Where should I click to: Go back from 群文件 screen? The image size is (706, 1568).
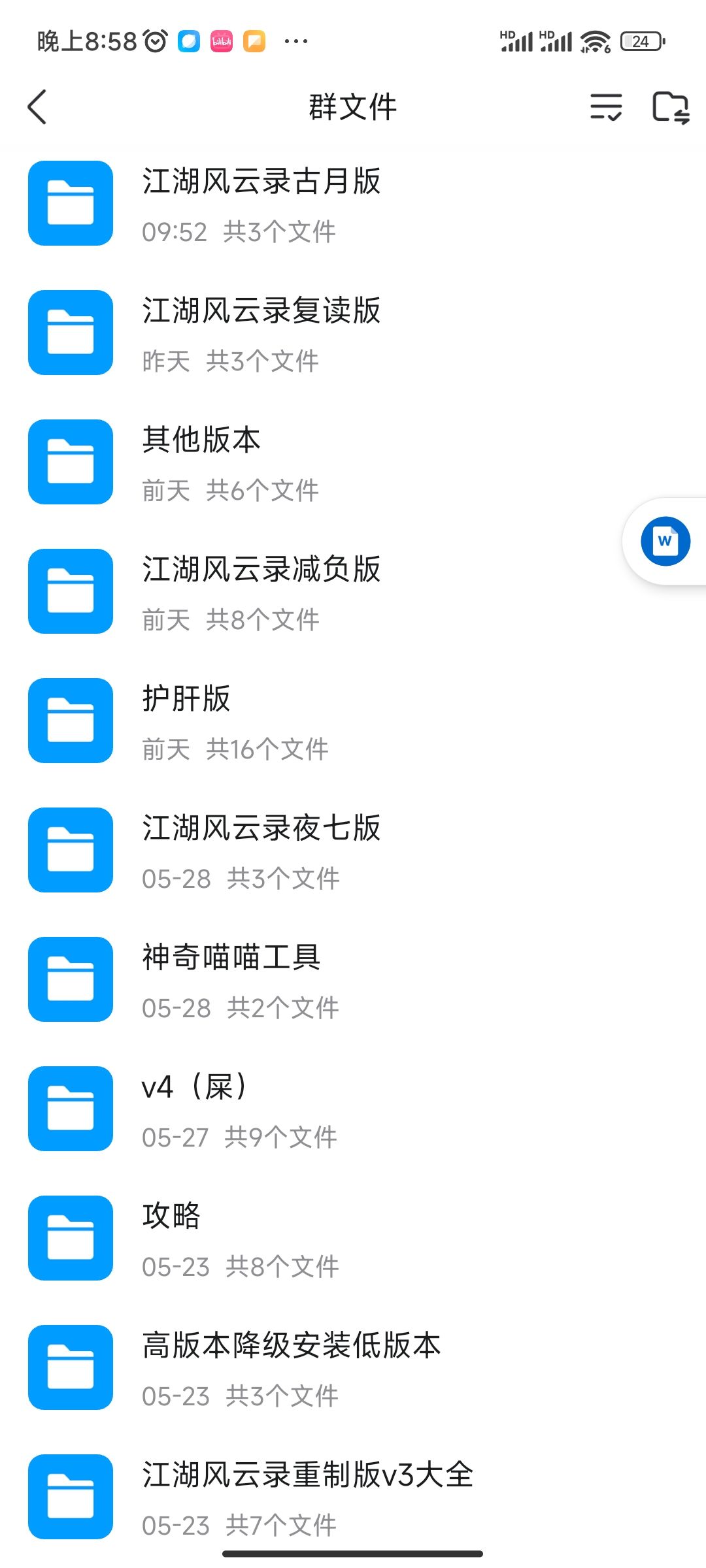pyautogui.click(x=38, y=107)
